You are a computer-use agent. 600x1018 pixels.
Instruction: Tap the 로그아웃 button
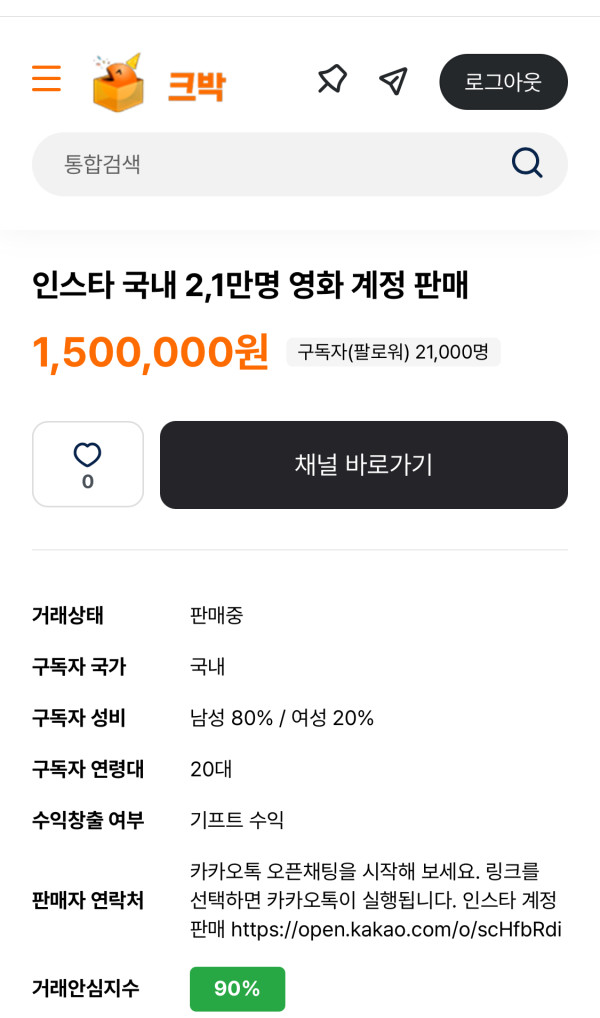[x=503, y=82]
